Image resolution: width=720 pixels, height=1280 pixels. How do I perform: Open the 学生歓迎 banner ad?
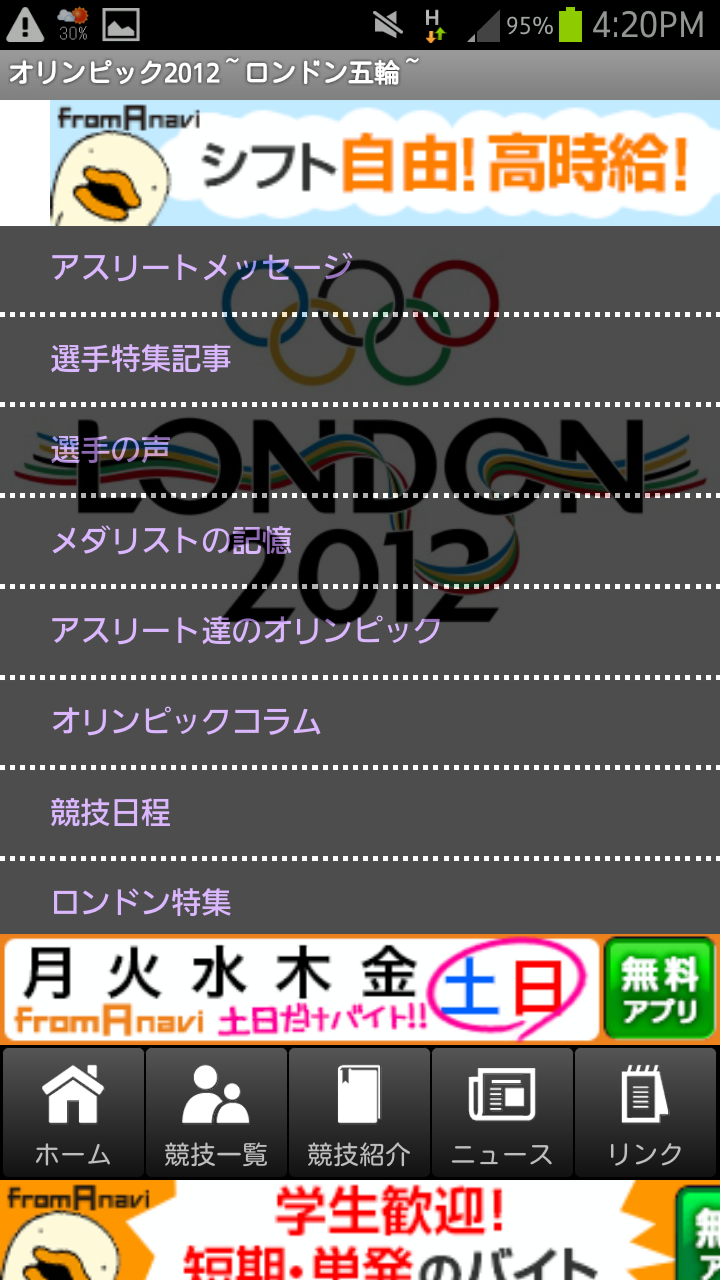coord(360,1230)
